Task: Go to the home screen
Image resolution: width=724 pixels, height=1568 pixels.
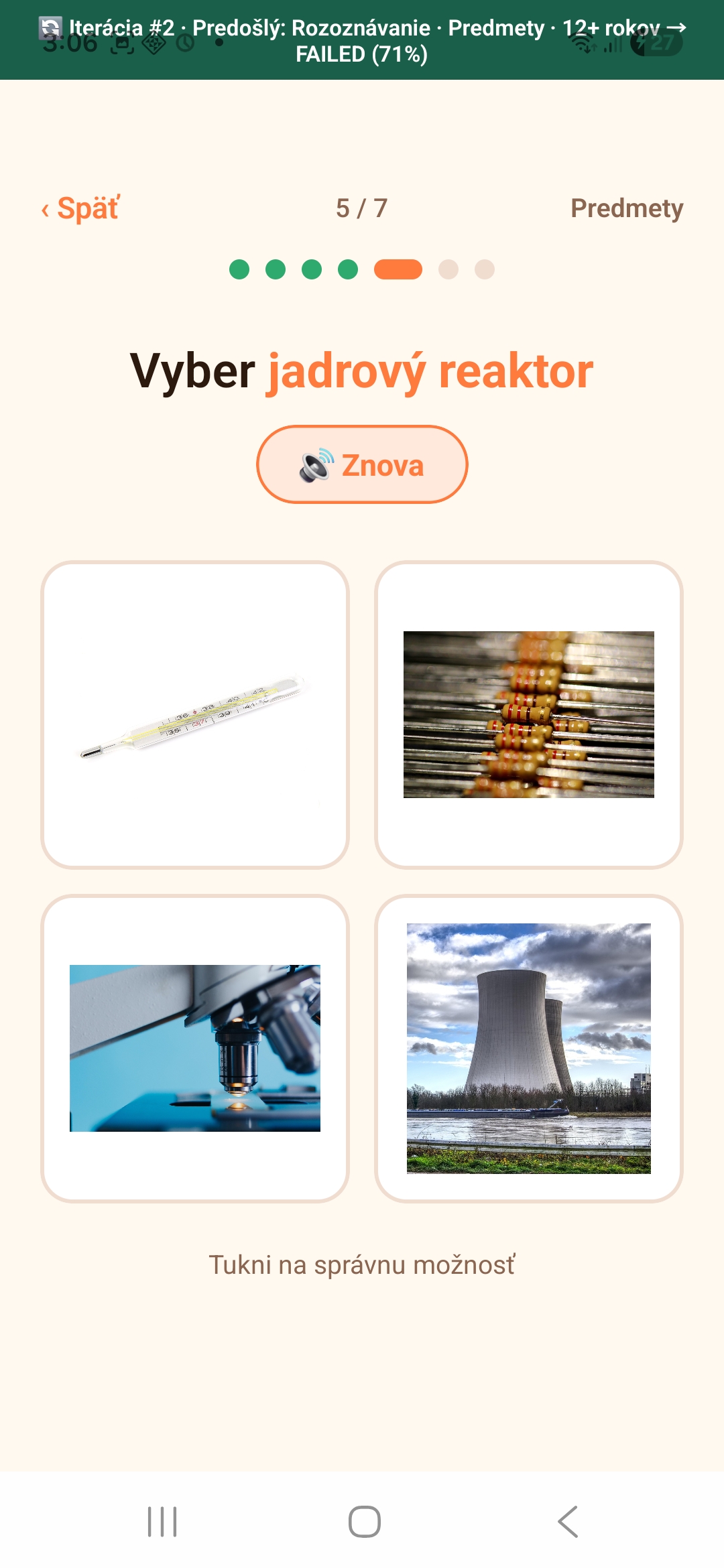Action: [x=365, y=1522]
